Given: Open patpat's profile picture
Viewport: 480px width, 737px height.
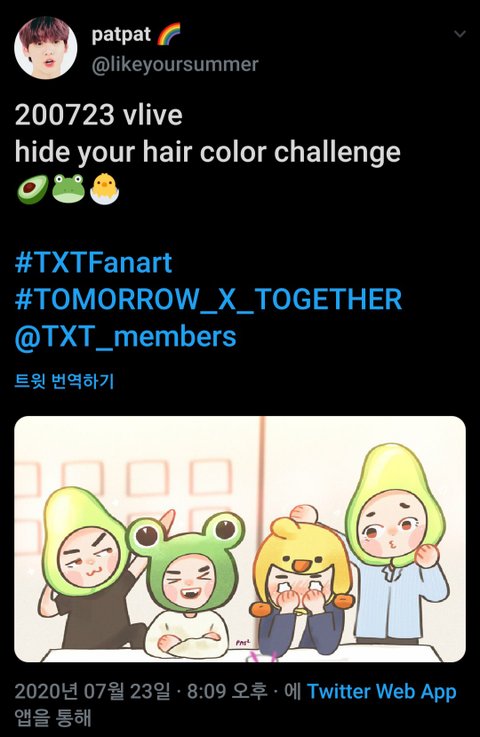Looking at the screenshot, I should pyautogui.click(x=46, y=48).
